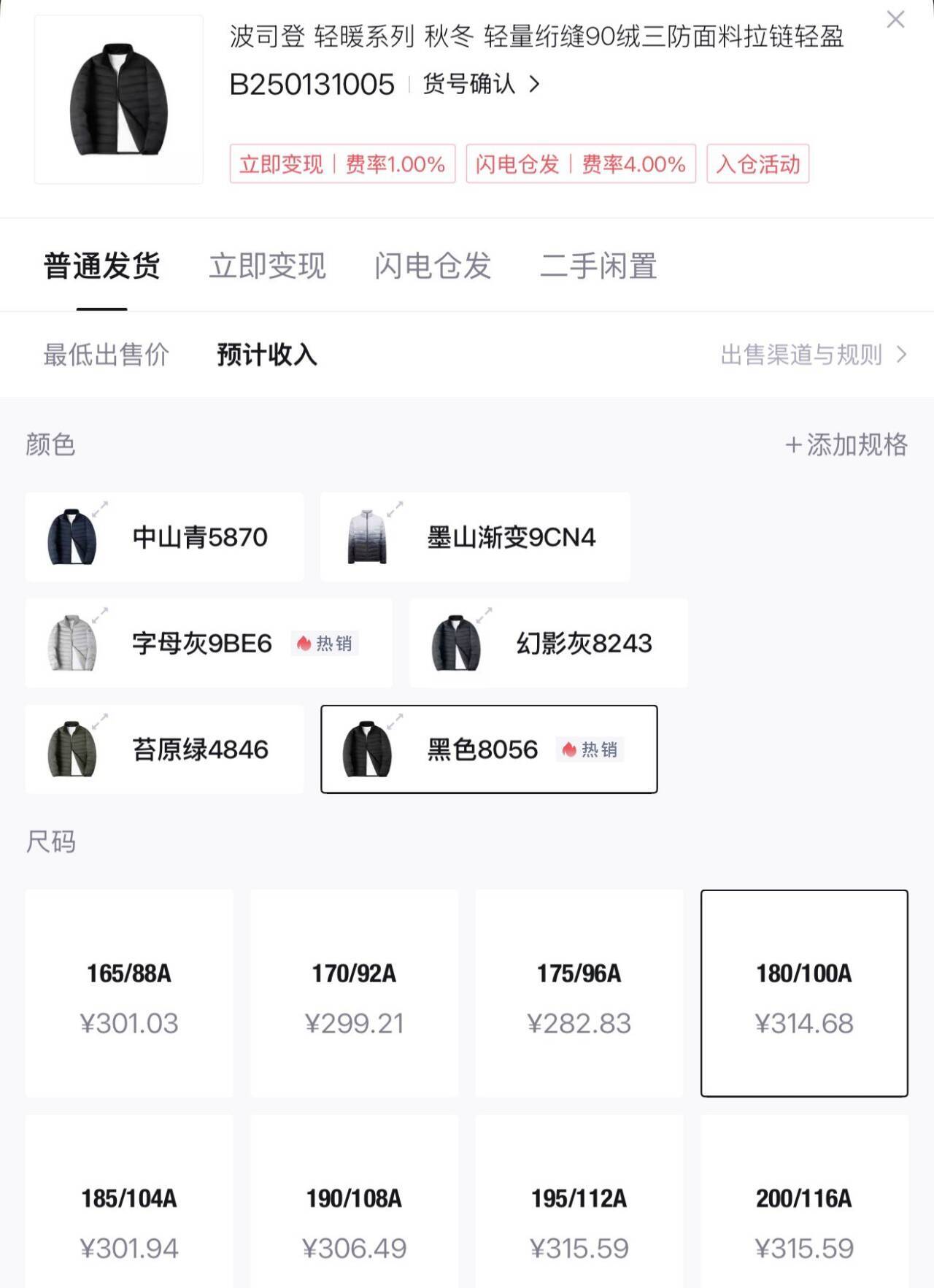The height and width of the screenshot is (1288, 934).
Task: Choose size 190/108A
Action: 355,1219
